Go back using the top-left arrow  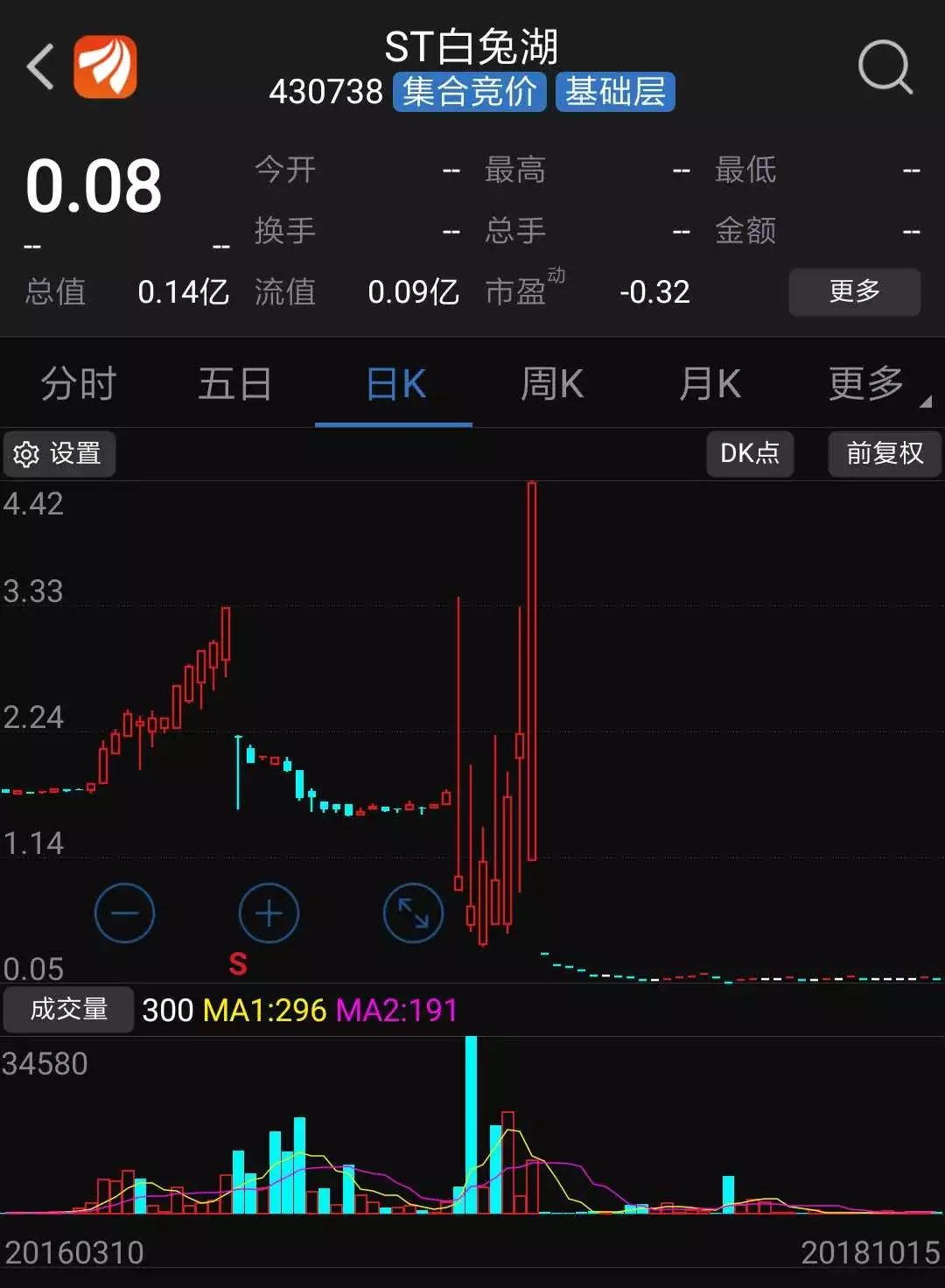40,66
